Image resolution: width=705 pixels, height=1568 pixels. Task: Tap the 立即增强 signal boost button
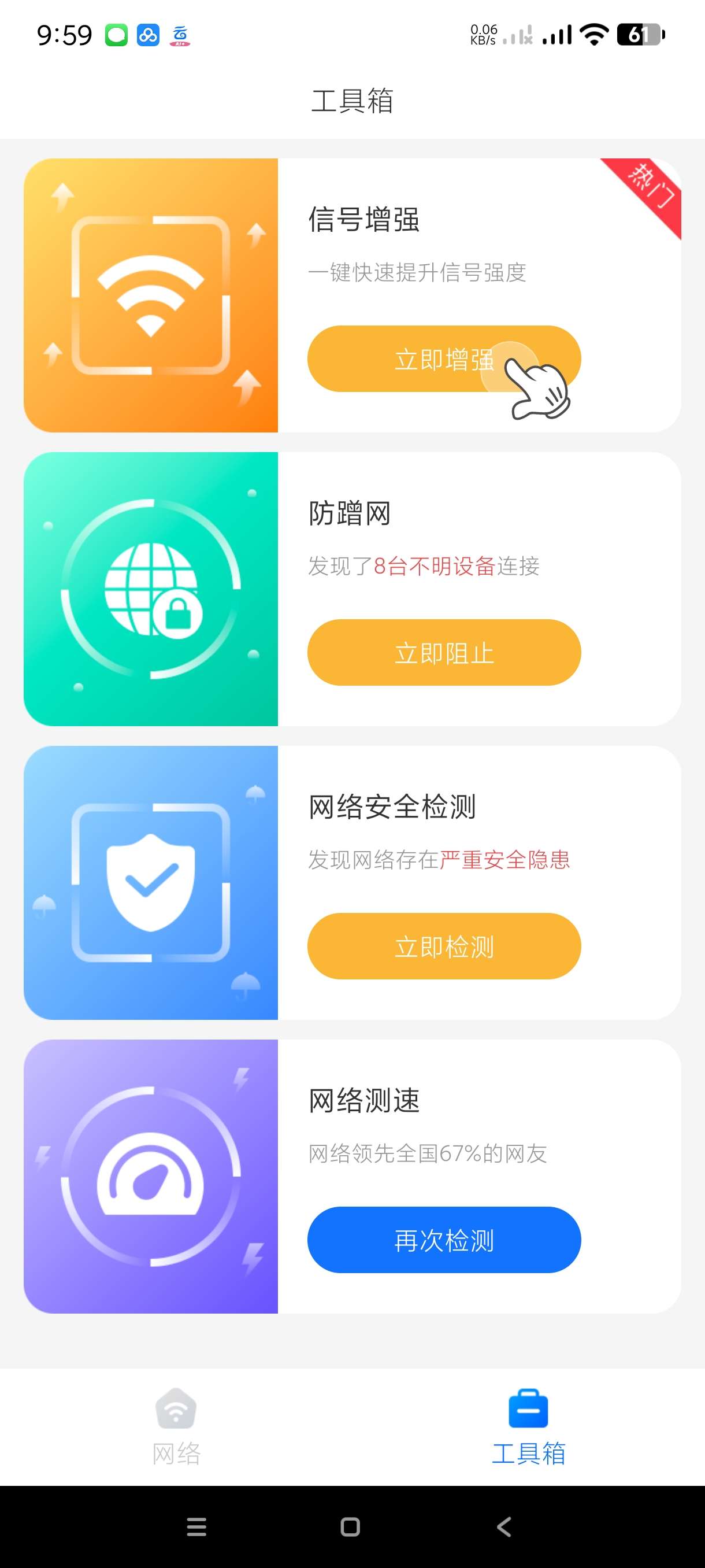point(443,359)
